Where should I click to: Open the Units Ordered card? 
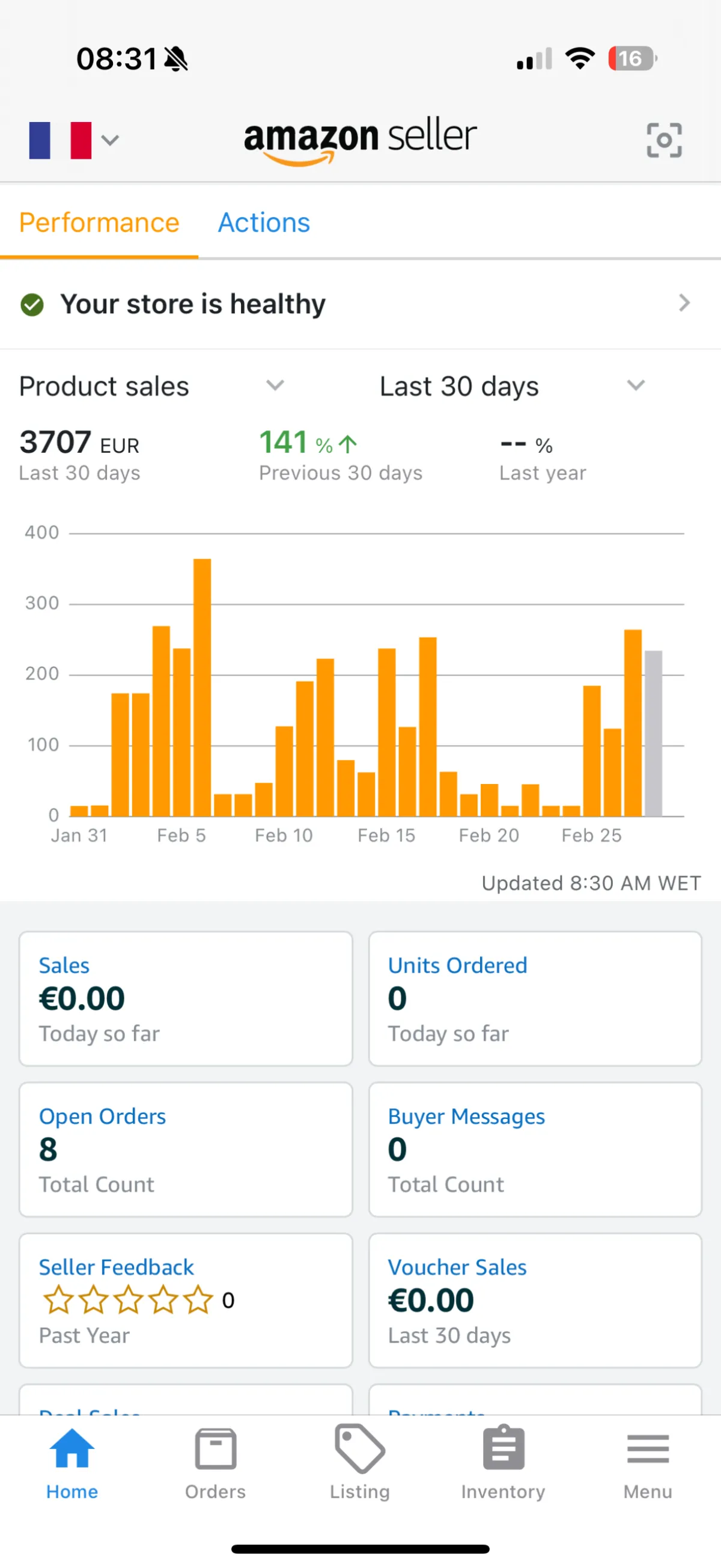pyautogui.click(x=535, y=998)
